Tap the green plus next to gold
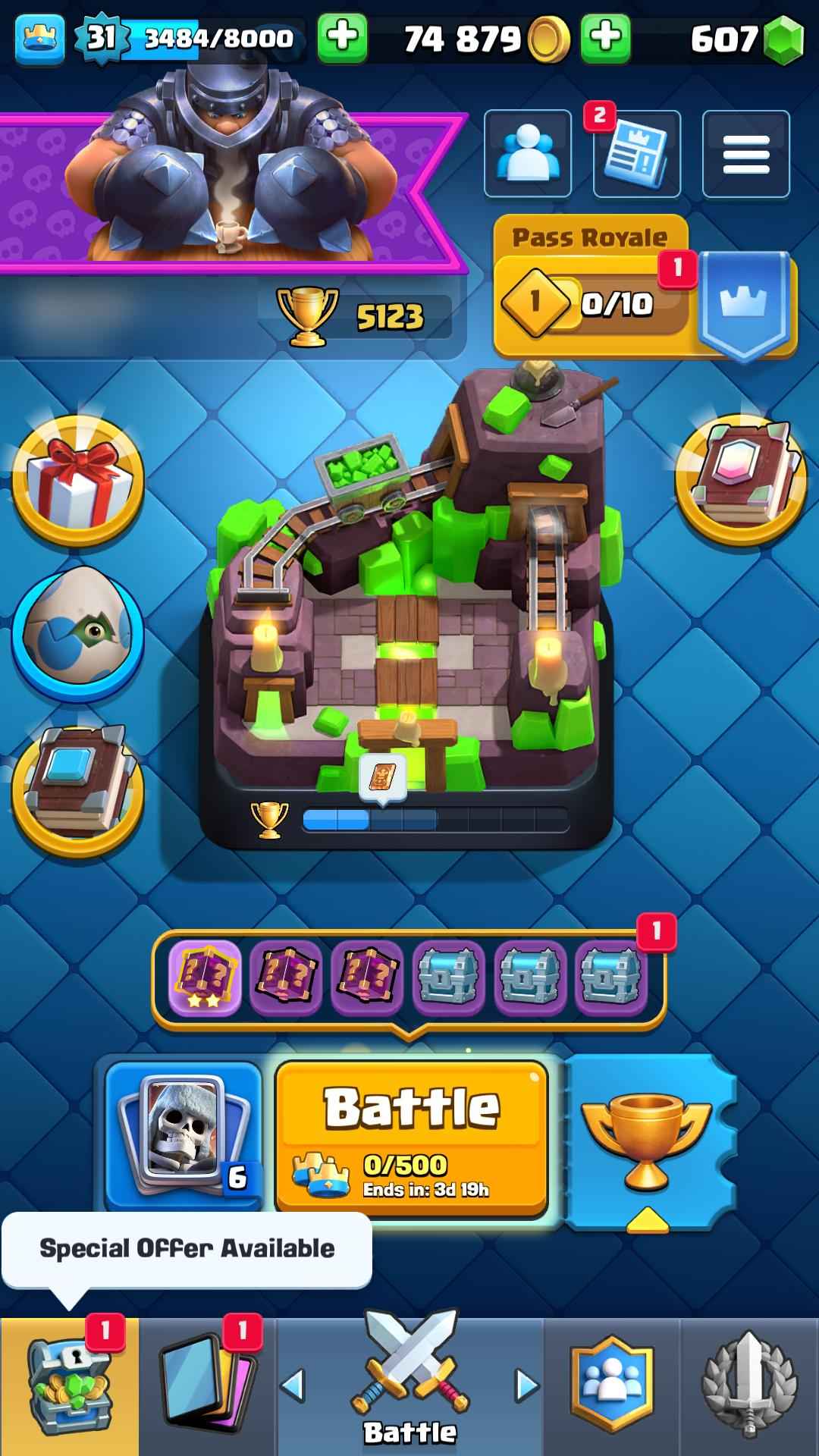Image resolution: width=819 pixels, height=1456 pixels. coord(605,36)
